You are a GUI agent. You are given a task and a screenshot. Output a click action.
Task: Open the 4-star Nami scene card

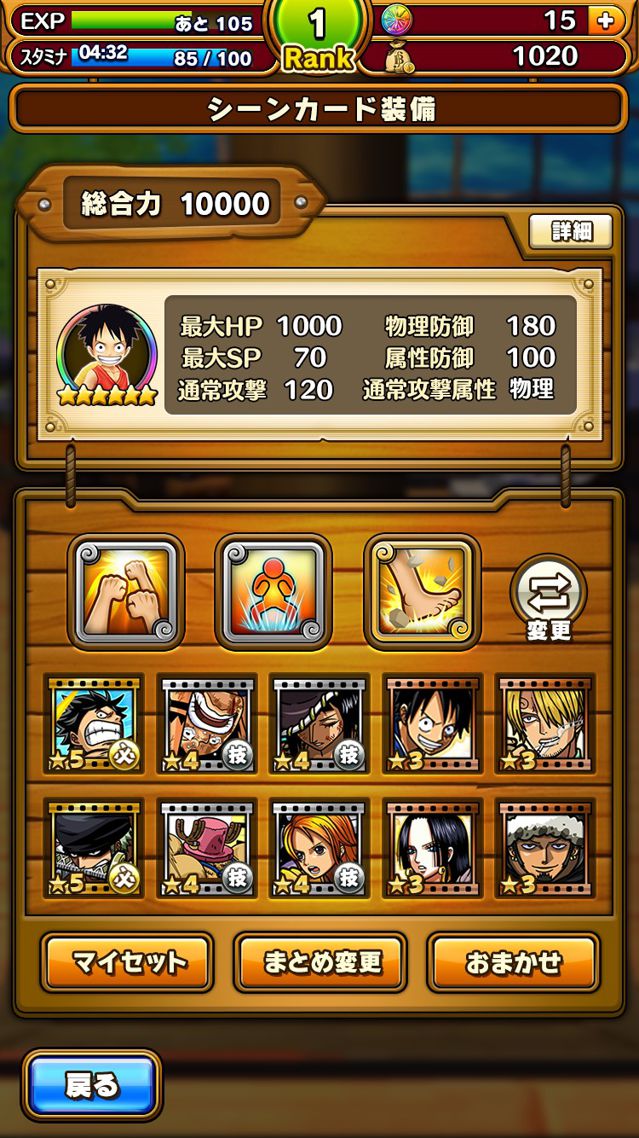click(320, 848)
